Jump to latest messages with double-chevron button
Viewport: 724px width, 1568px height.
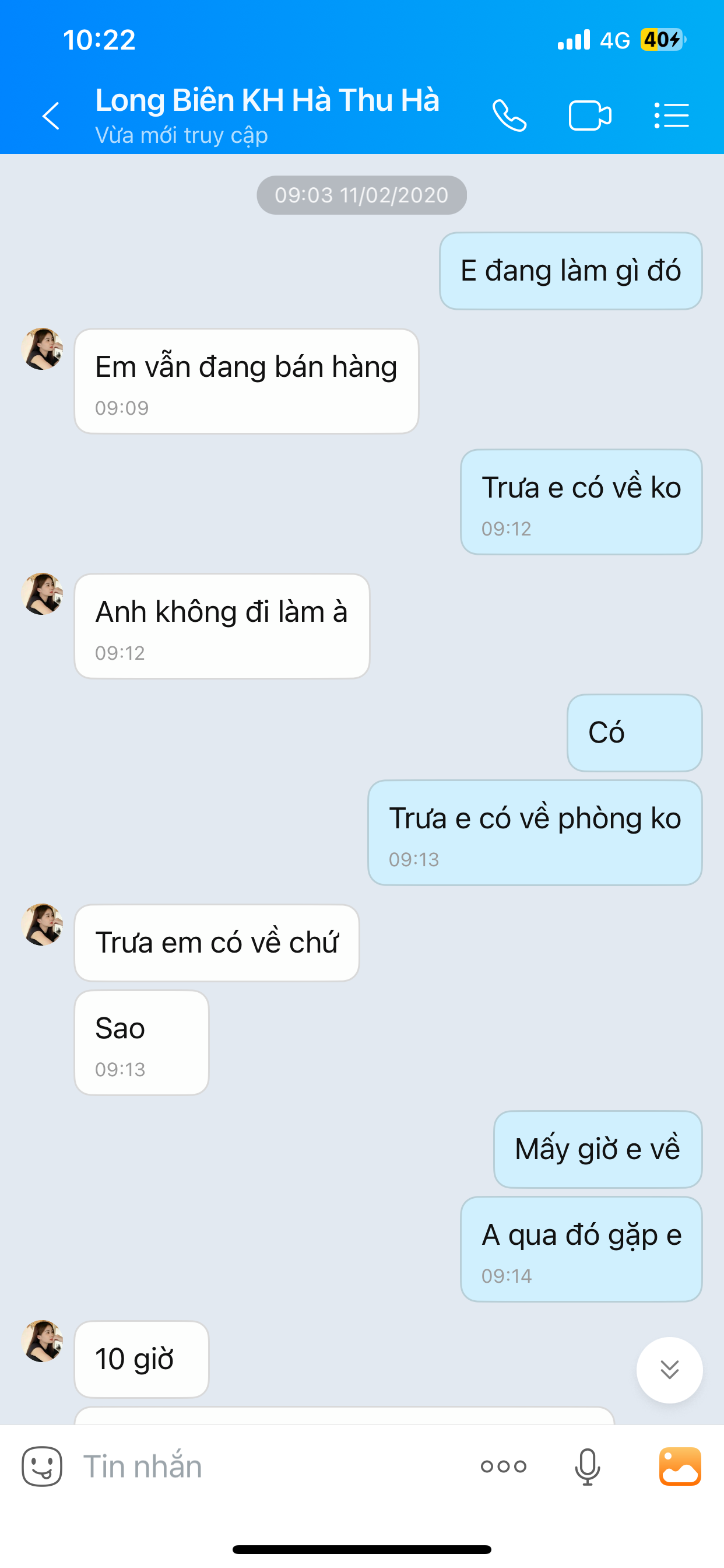(669, 1370)
